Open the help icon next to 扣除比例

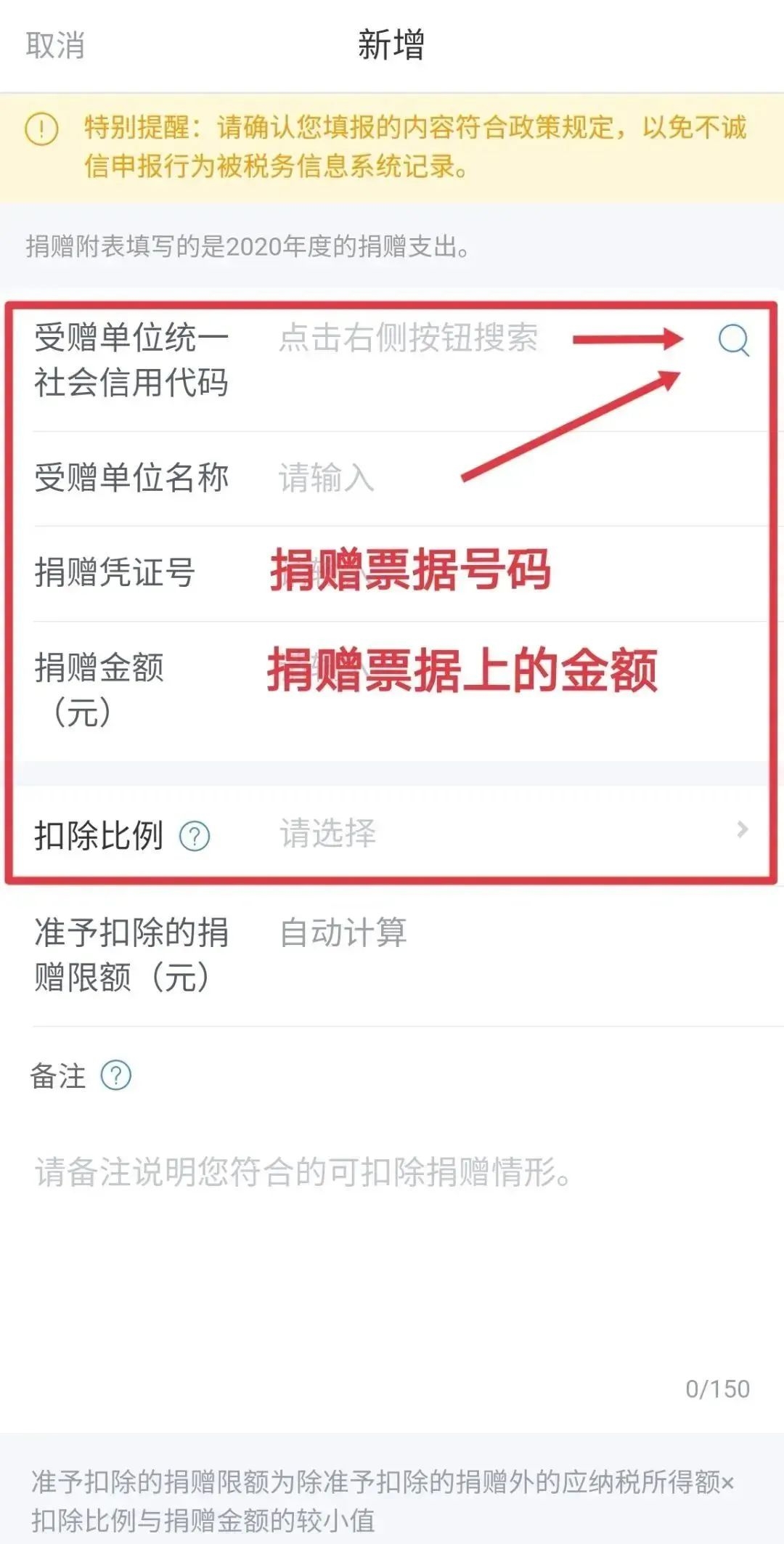[195, 836]
